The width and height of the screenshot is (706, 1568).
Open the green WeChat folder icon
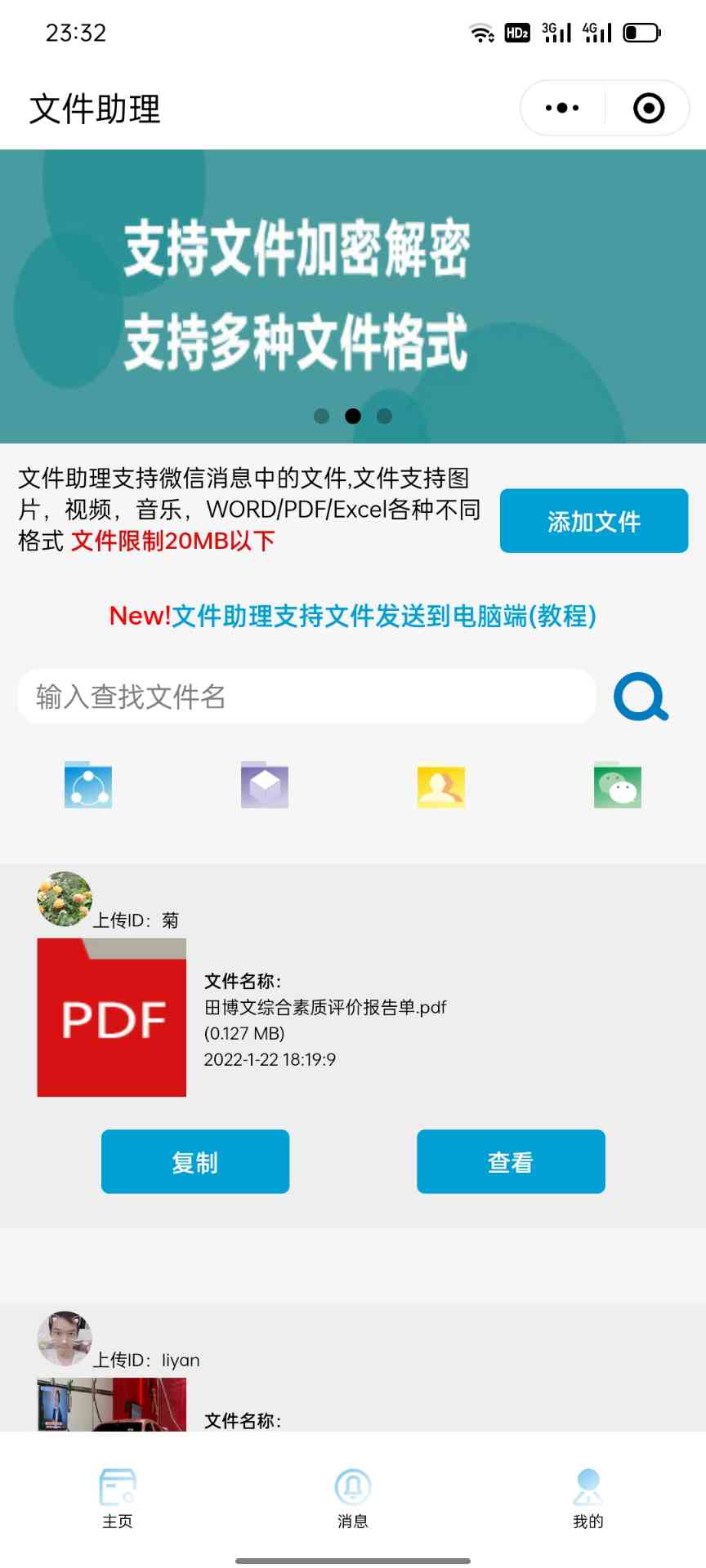point(618,786)
